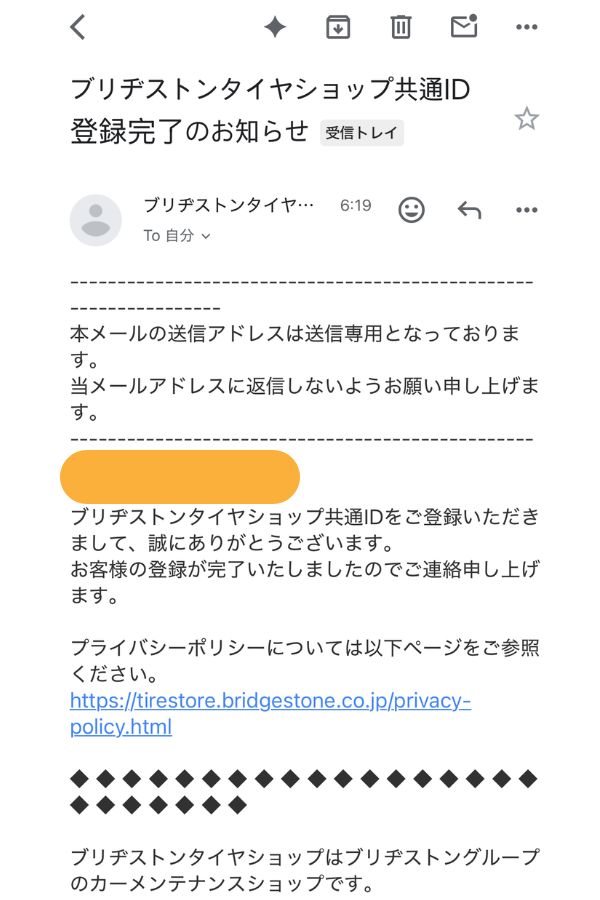The height and width of the screenshot is (900, 600).
Task: Go back to the inbox
Action: tap(78, 27)
